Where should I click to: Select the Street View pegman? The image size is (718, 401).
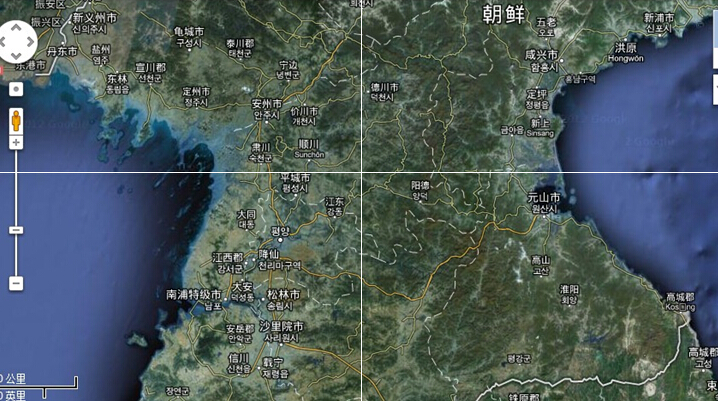tap(16, 120)
